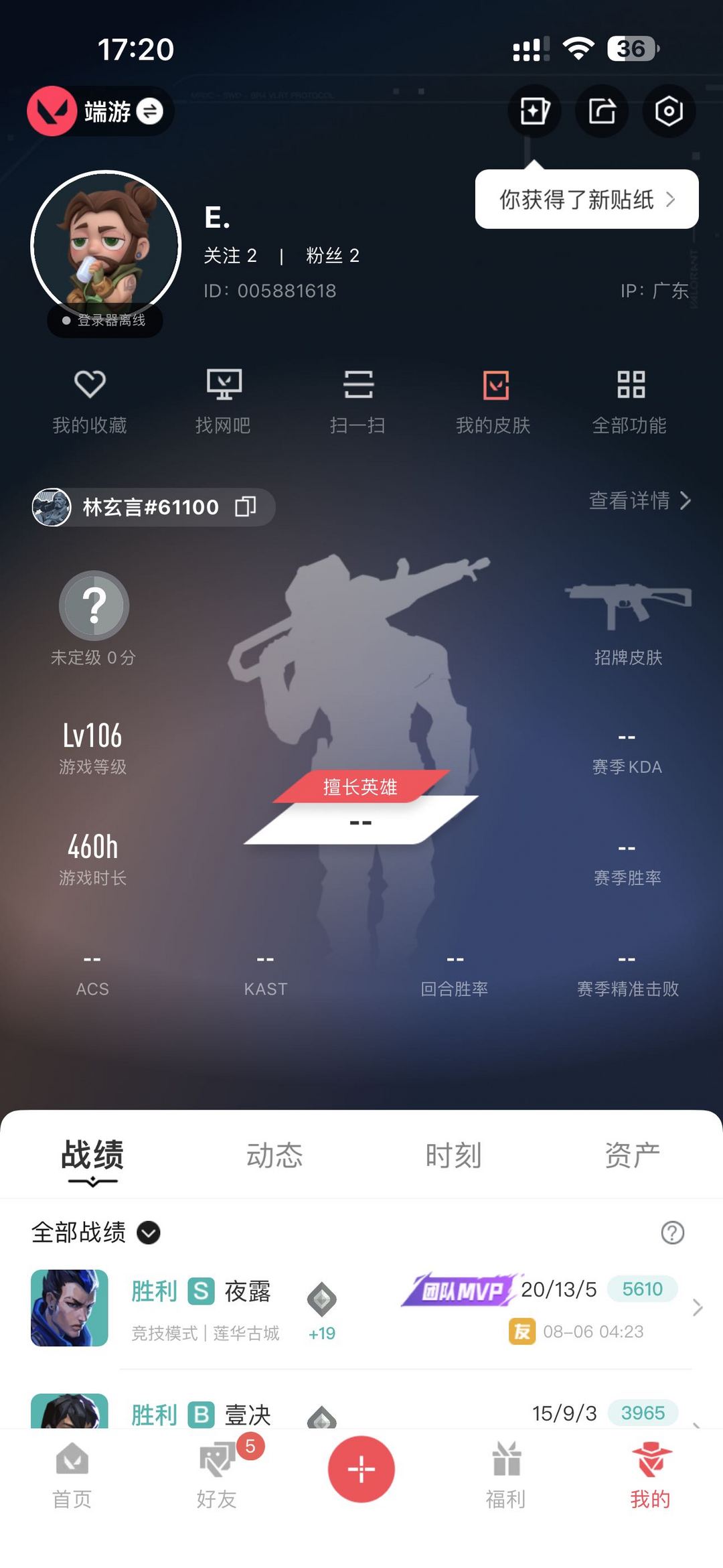Open the 你获得了新贴纸 notification

coord(586,199)
